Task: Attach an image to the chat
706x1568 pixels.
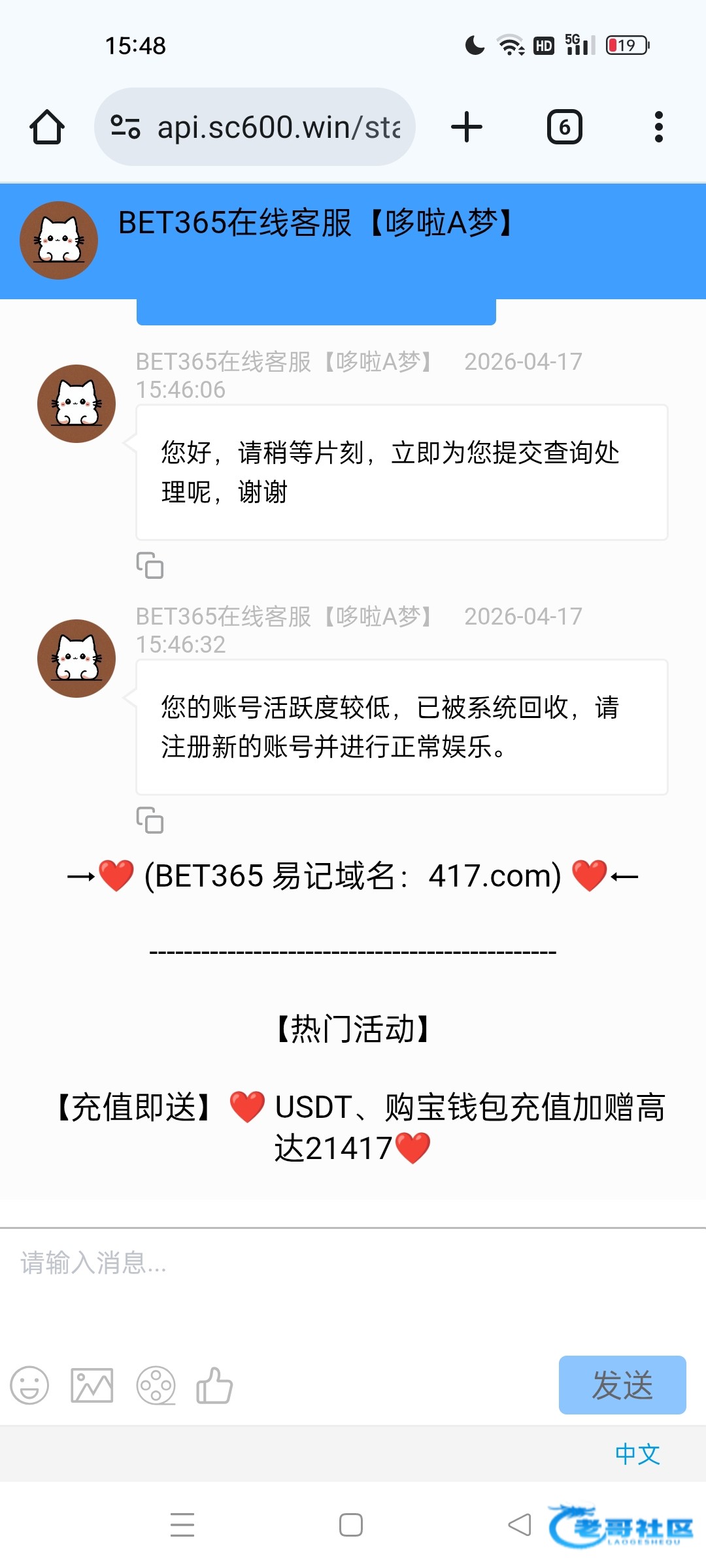Action: pyautogui.click(x=92, y=1385)
